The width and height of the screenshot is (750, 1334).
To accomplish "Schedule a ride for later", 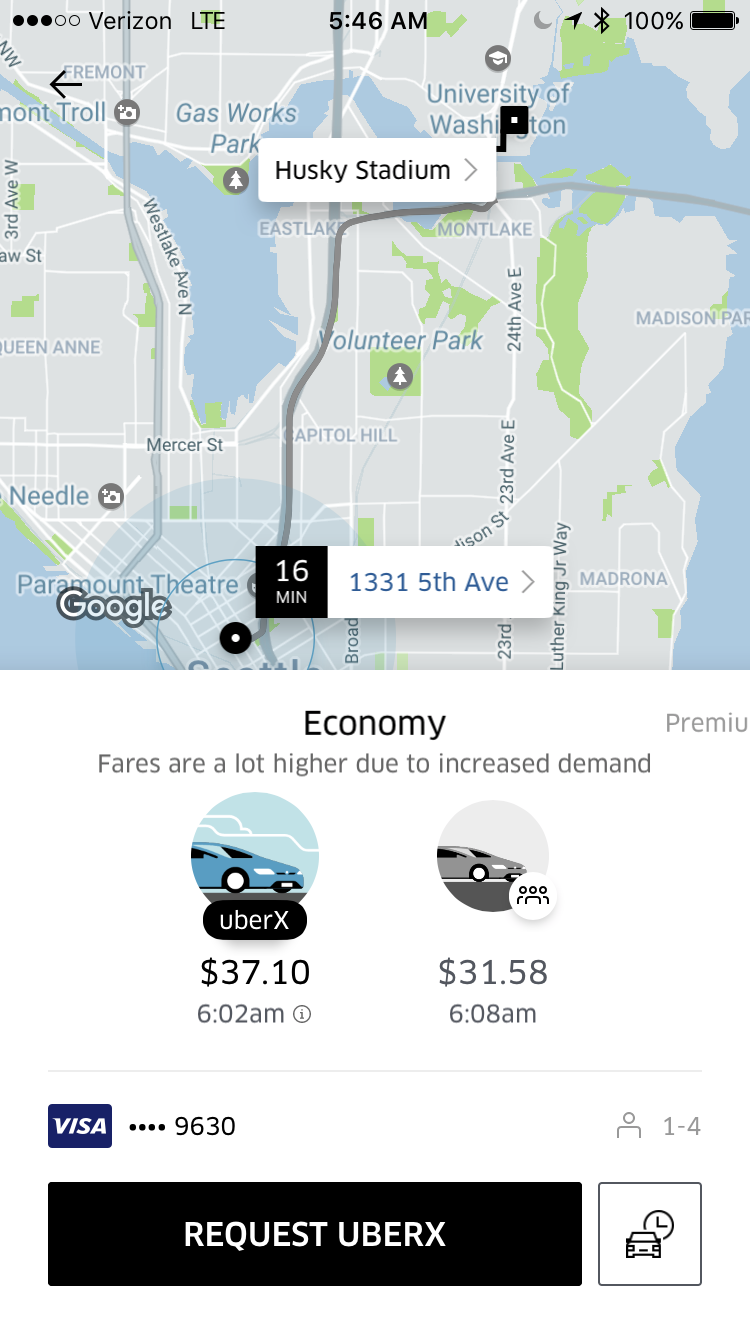I will click(x=649, y=1234).
